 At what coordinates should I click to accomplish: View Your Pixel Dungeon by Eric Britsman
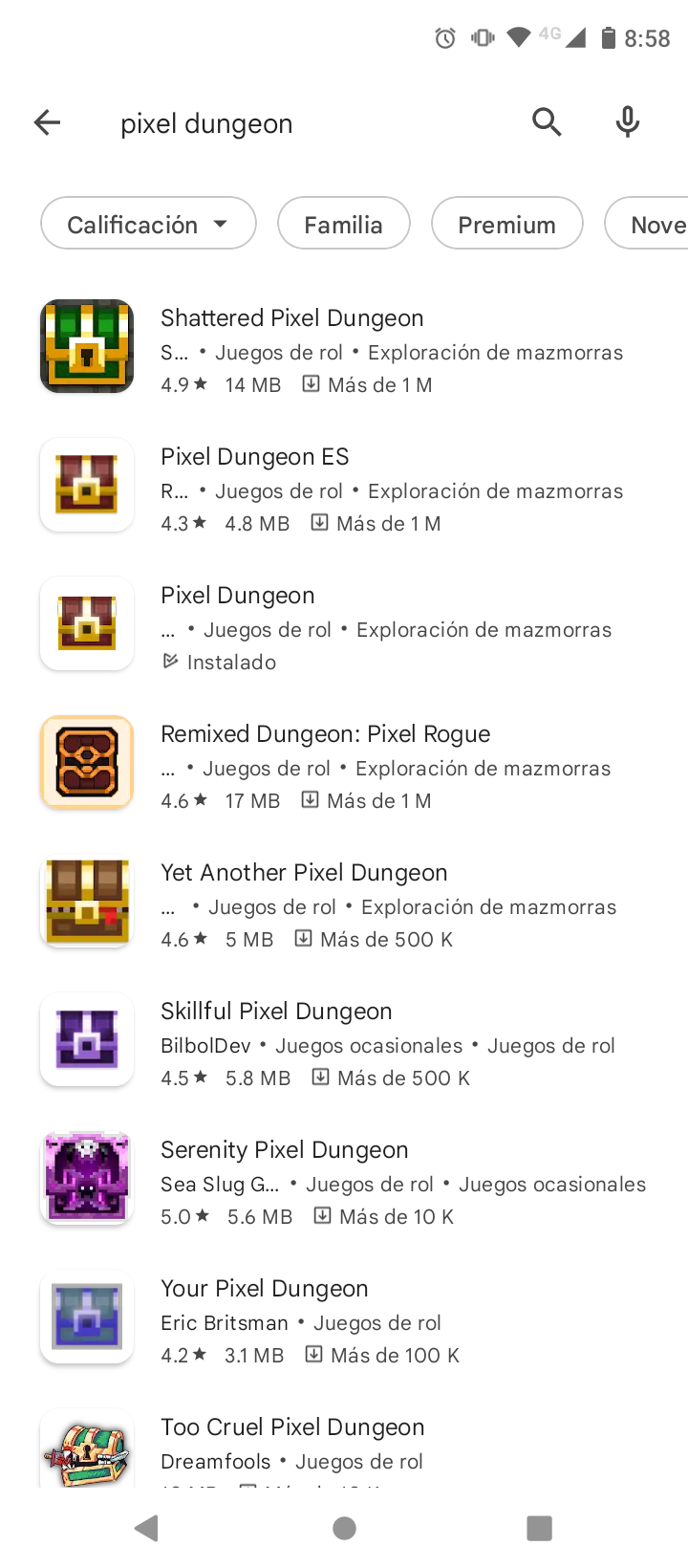344,1320
